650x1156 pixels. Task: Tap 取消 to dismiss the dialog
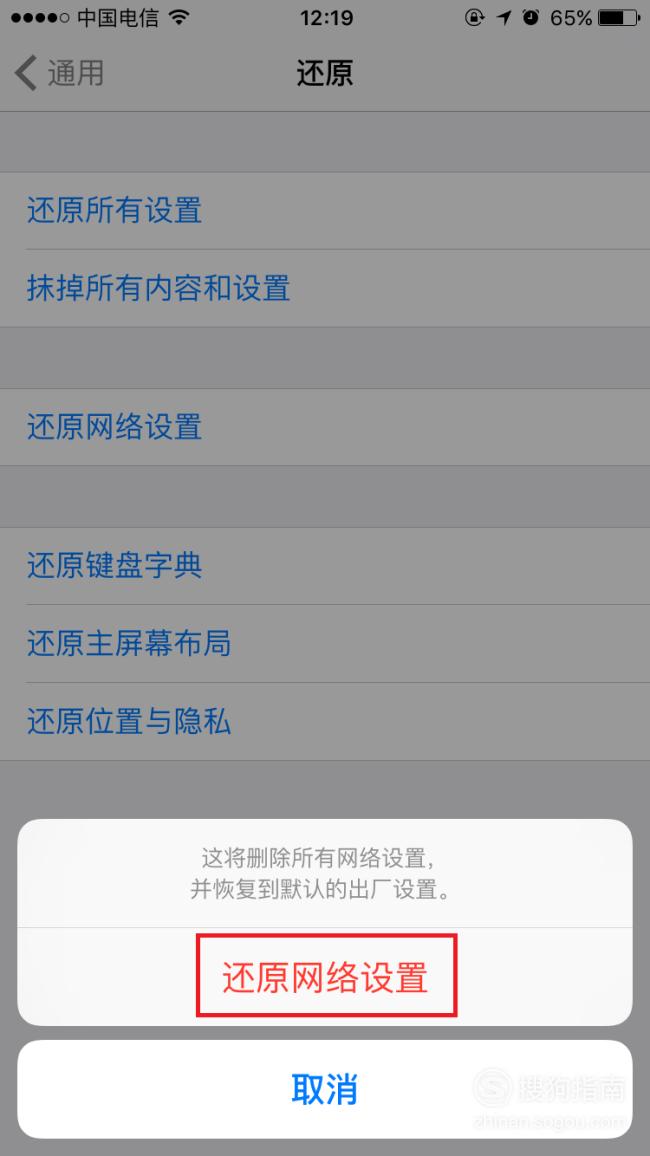click(x=325, y=1089)
